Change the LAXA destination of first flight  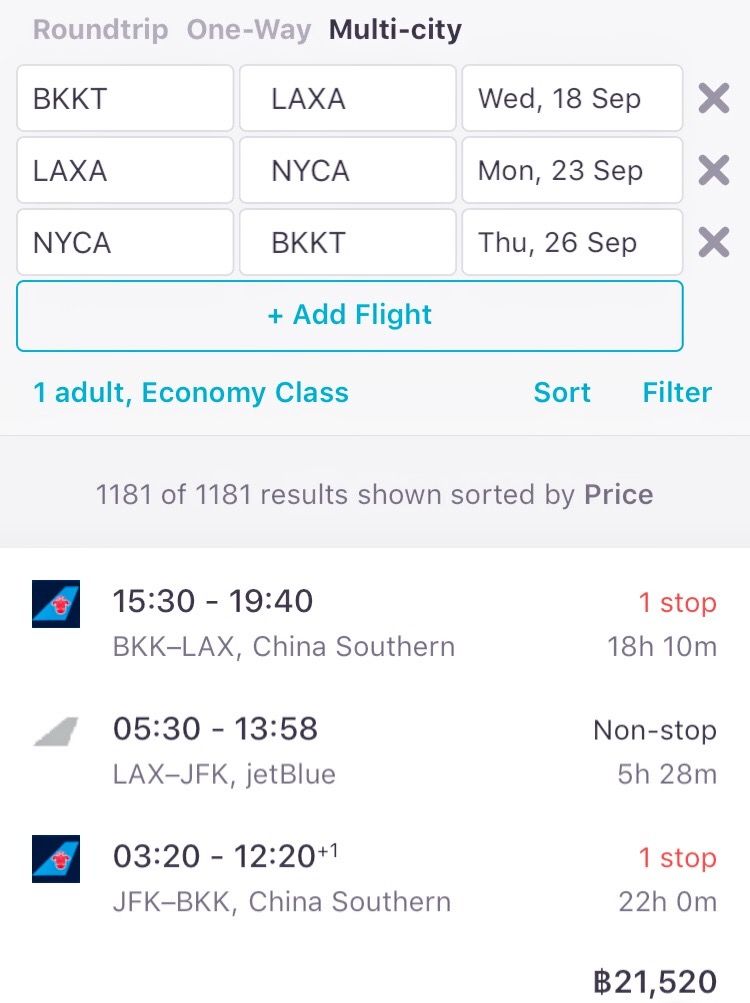point(347,99)
